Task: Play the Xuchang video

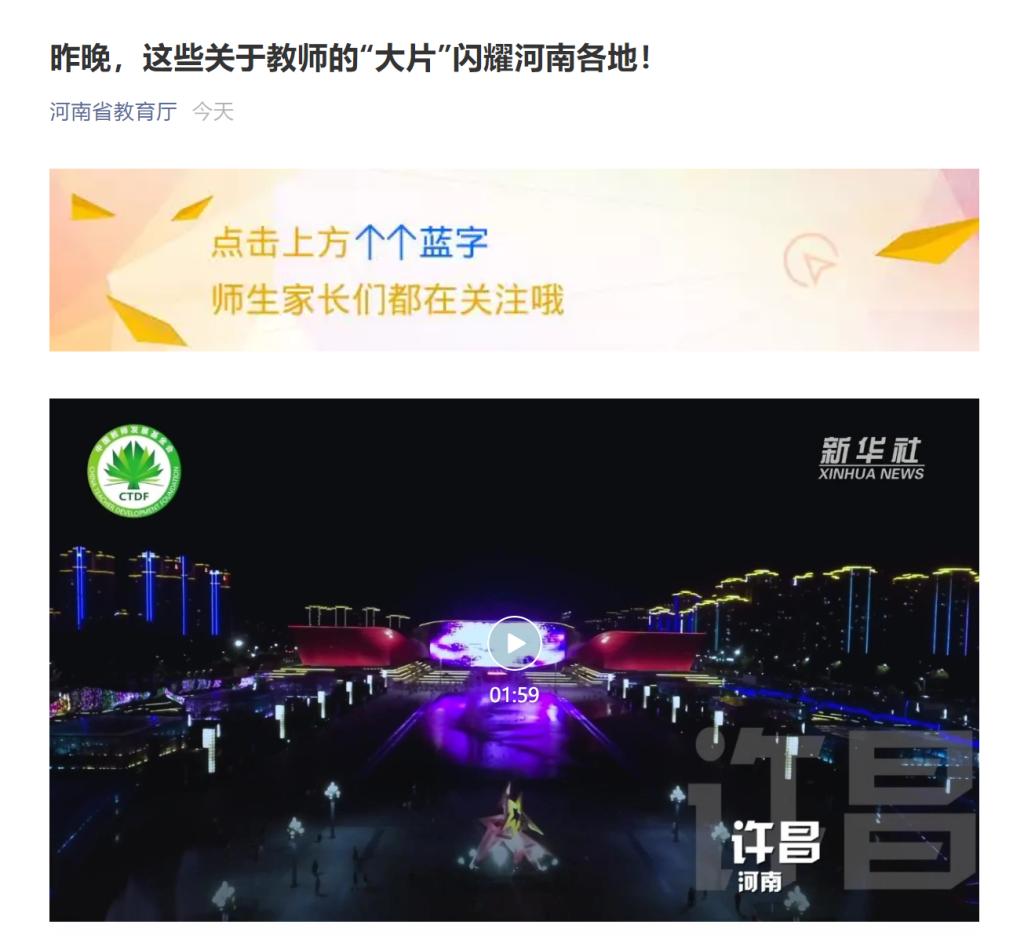Action: (514, 642)
